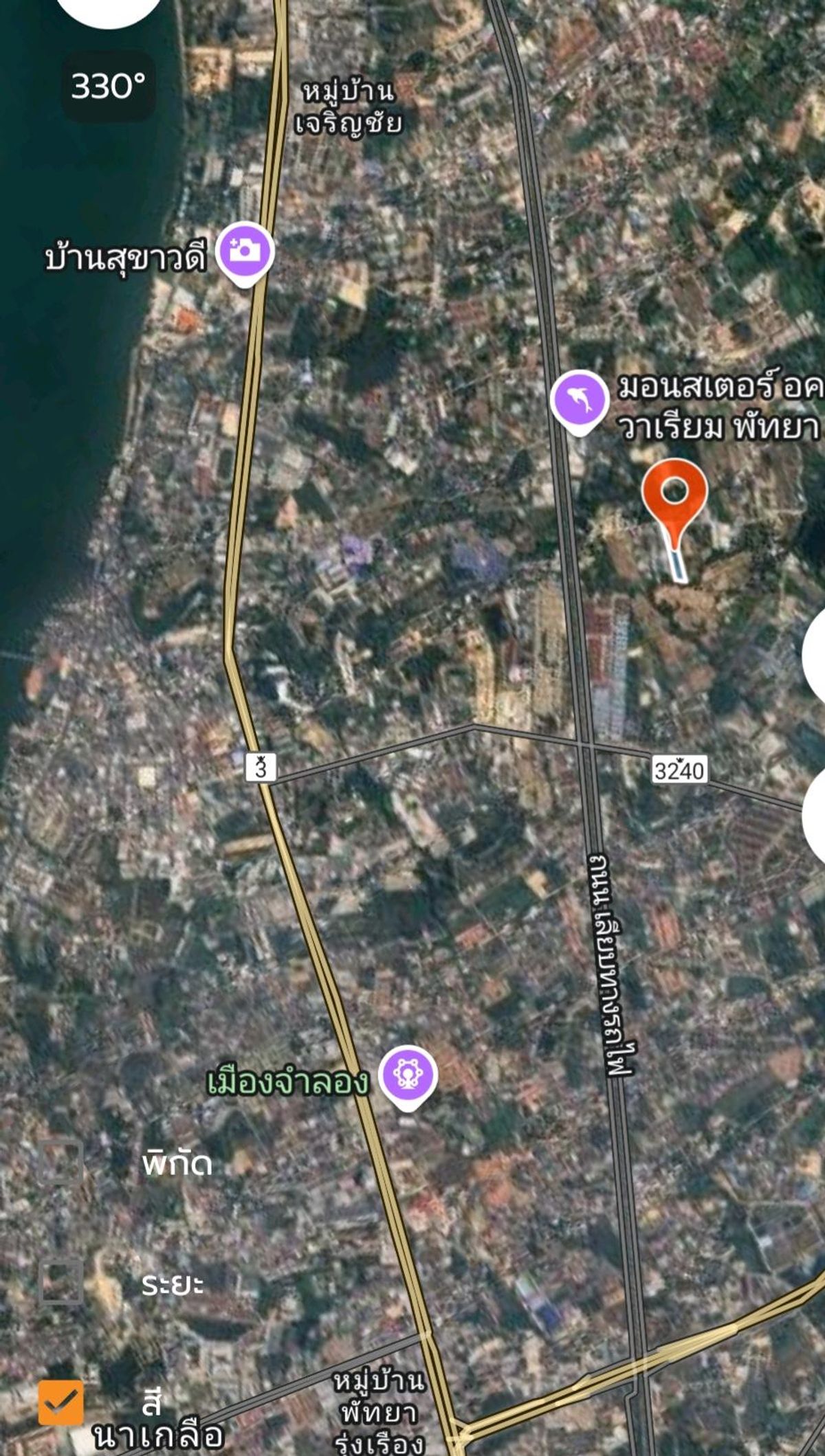Check the ระยะ checkbox

pyautogui.click(x=60, y=1282)
